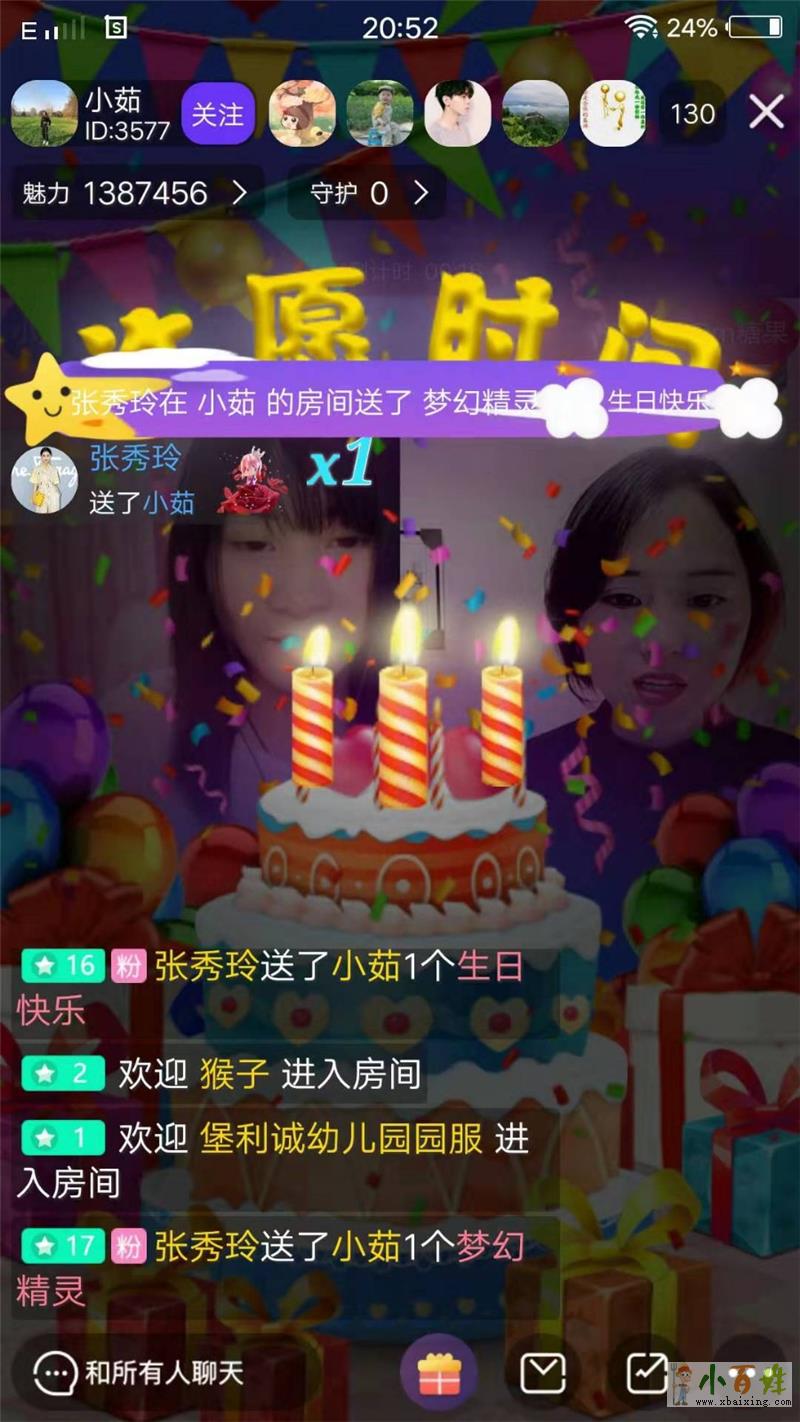
Task: Chat with everyone via 和所有人聊天
Action: [140, 1373]
